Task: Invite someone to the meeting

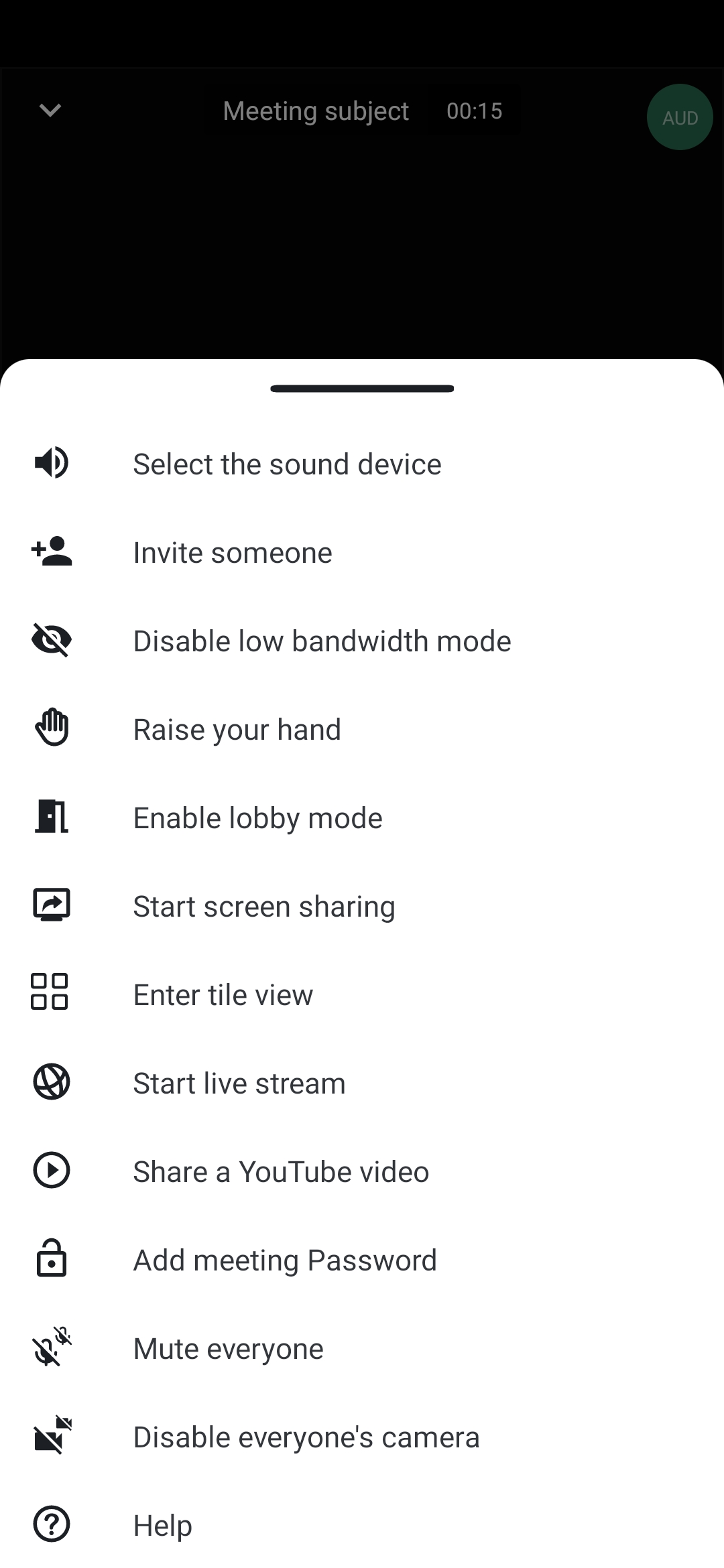Action: (233, 552)
